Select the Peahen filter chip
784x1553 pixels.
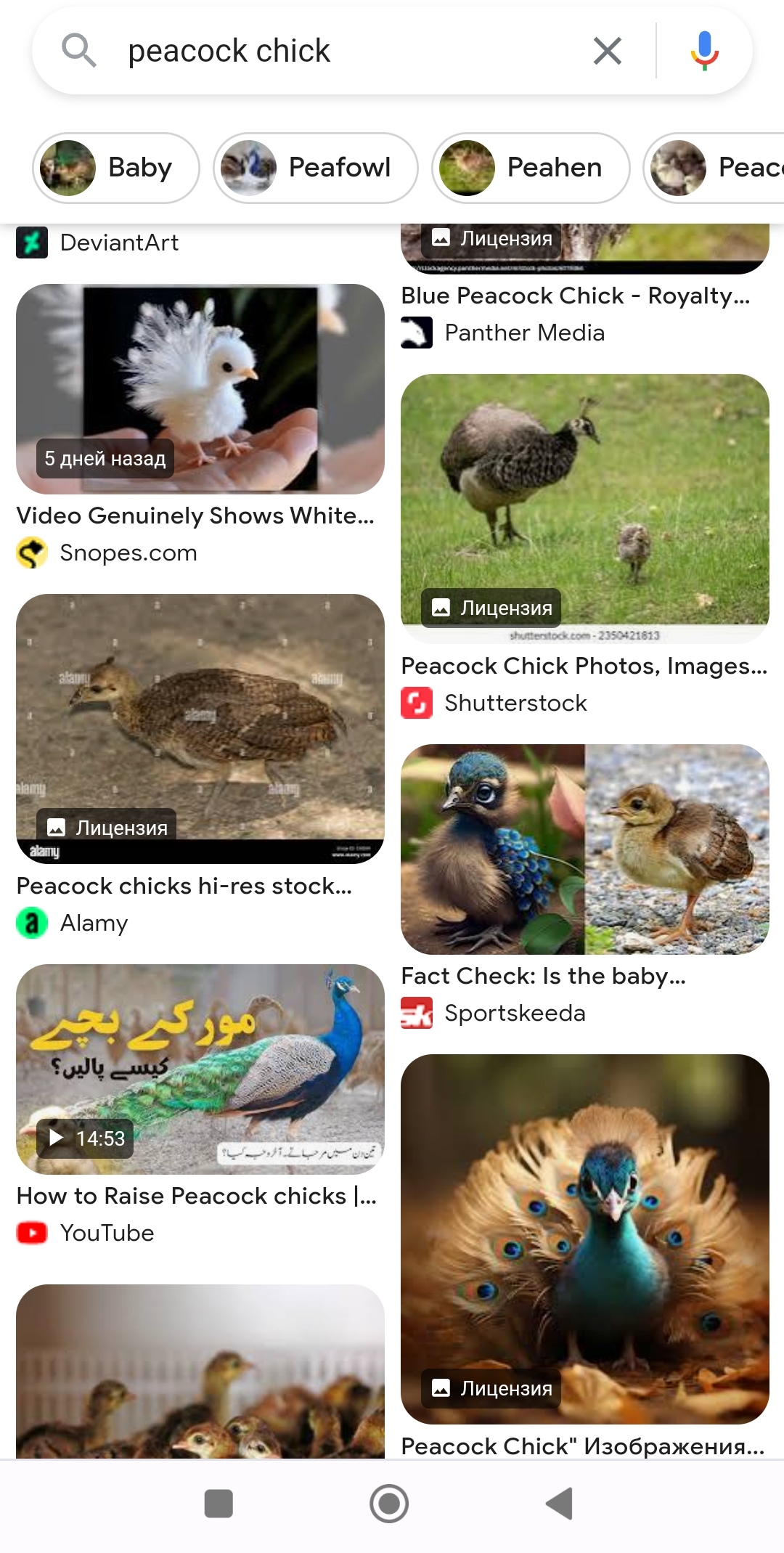pos(531,168)
